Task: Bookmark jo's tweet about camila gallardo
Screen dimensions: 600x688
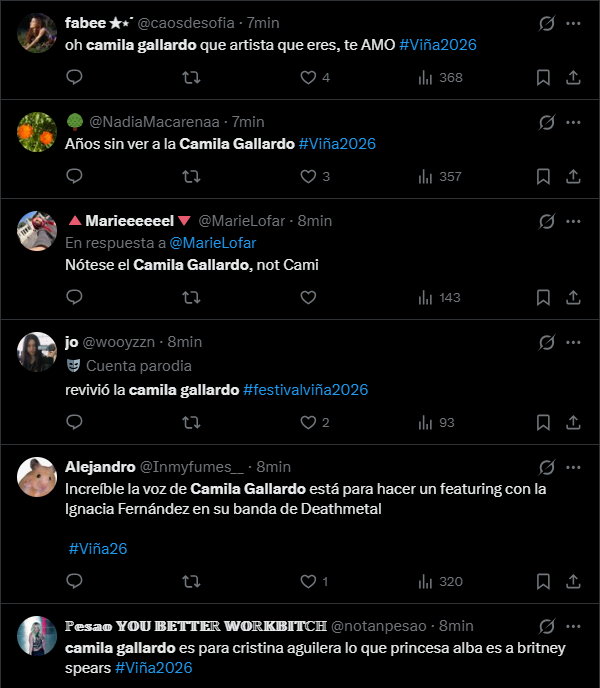Action: 543,422
